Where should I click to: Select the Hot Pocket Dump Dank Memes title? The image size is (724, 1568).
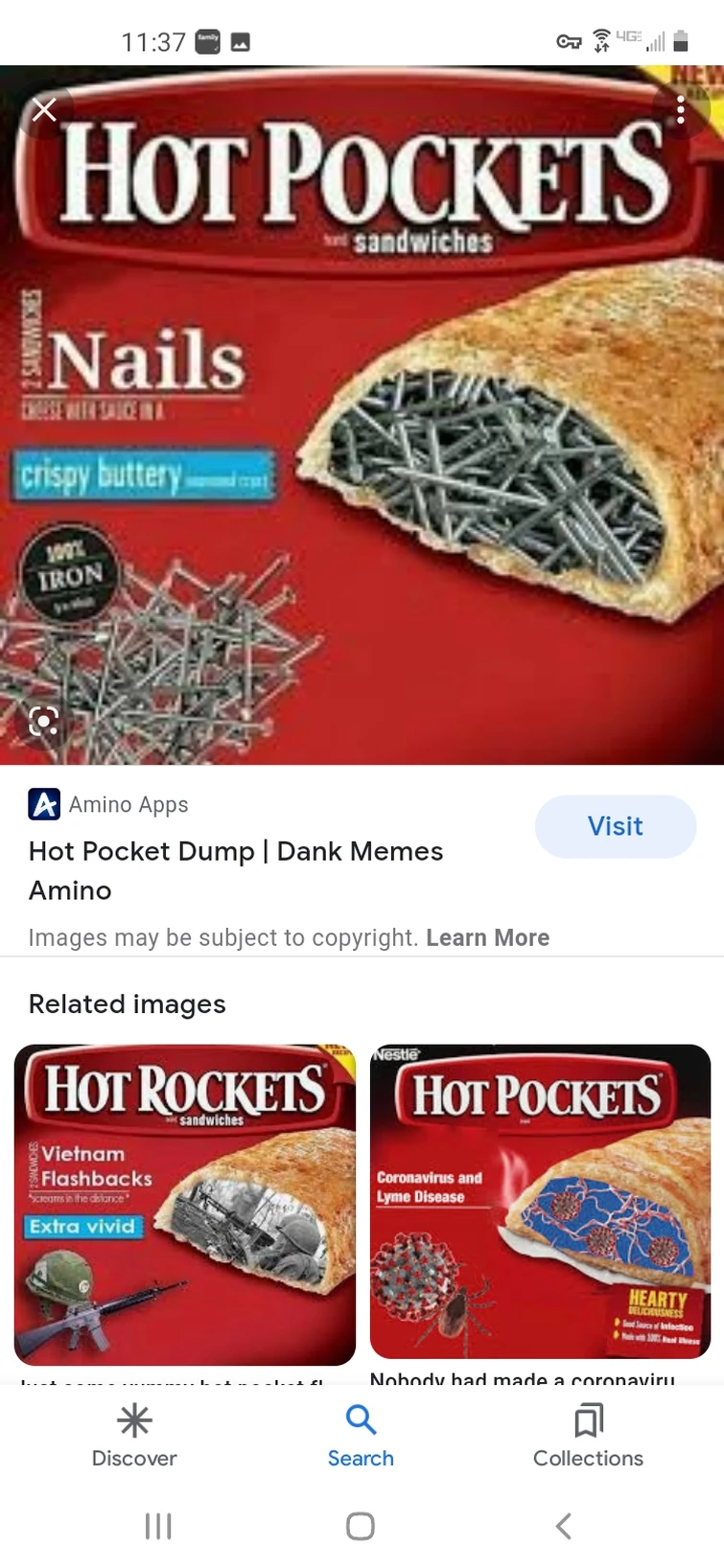pyautogui.click(x=235, y=870)
